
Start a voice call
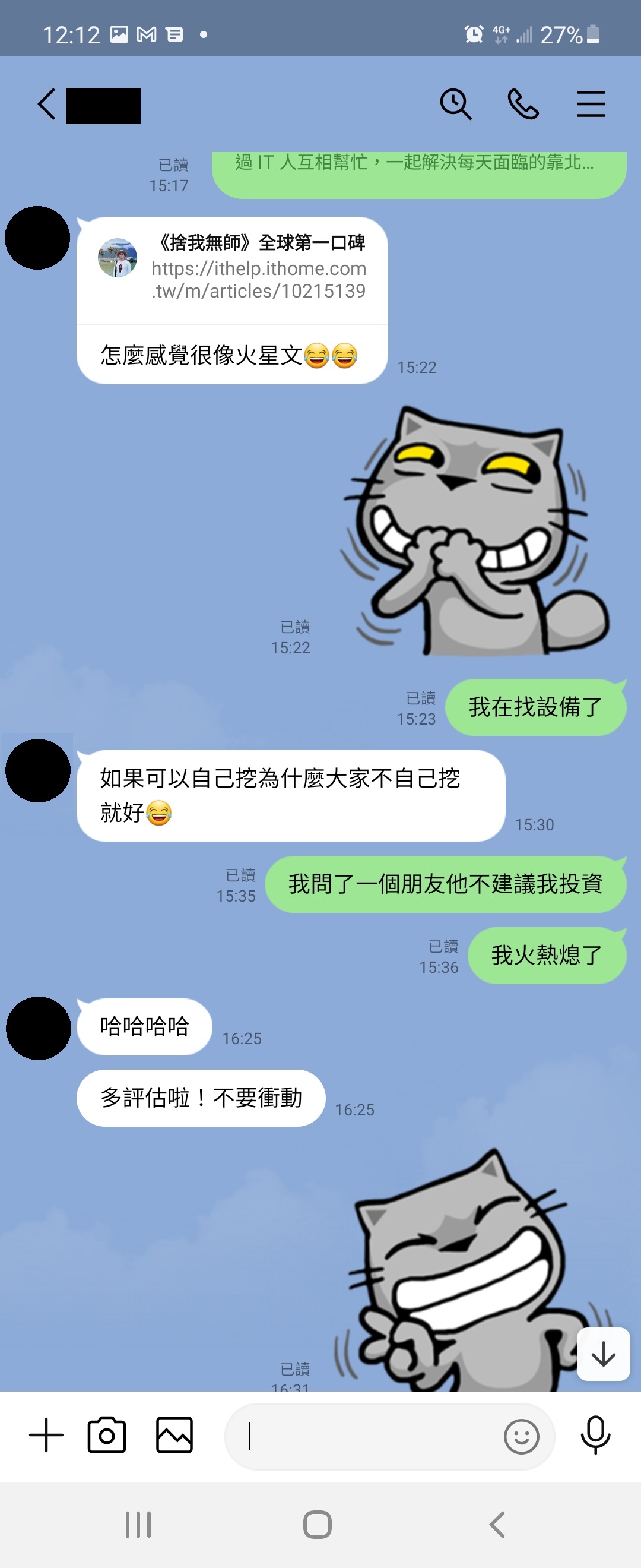click(523, 105)
